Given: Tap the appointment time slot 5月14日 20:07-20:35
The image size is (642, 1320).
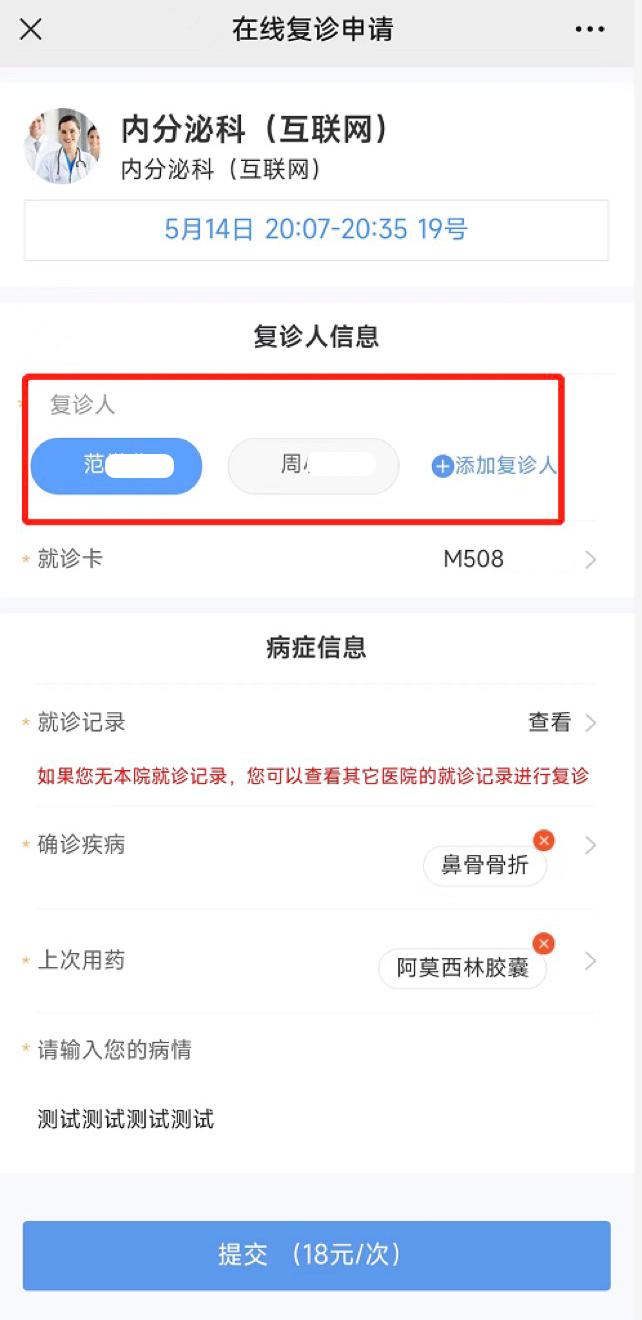Looking at the screenshot, I should 316,230.
